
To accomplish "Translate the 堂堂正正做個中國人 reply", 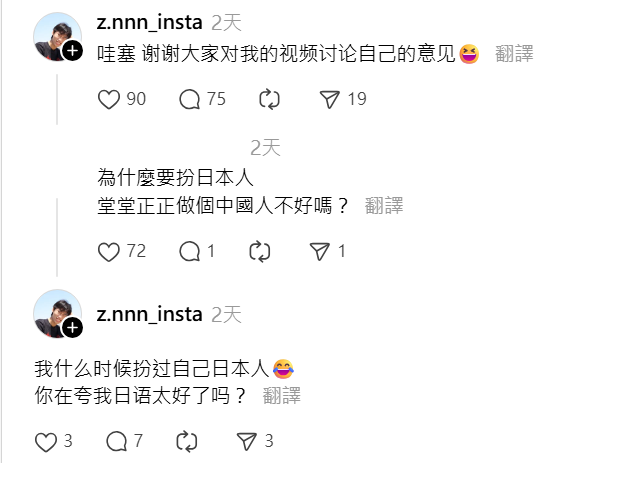I will pos(384,206).
